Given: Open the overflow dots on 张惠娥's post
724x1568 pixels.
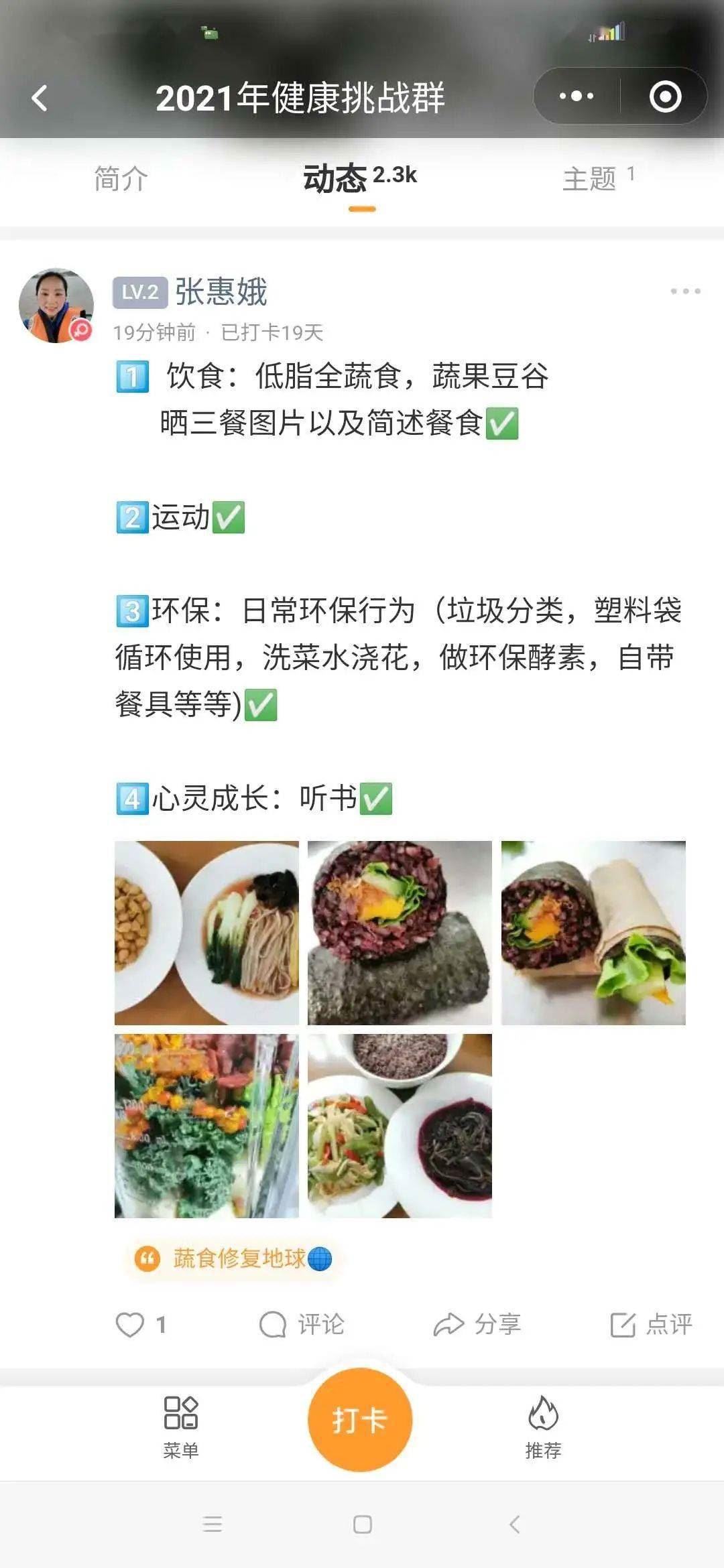Looking at the screenshot, I should coord(685,291).
